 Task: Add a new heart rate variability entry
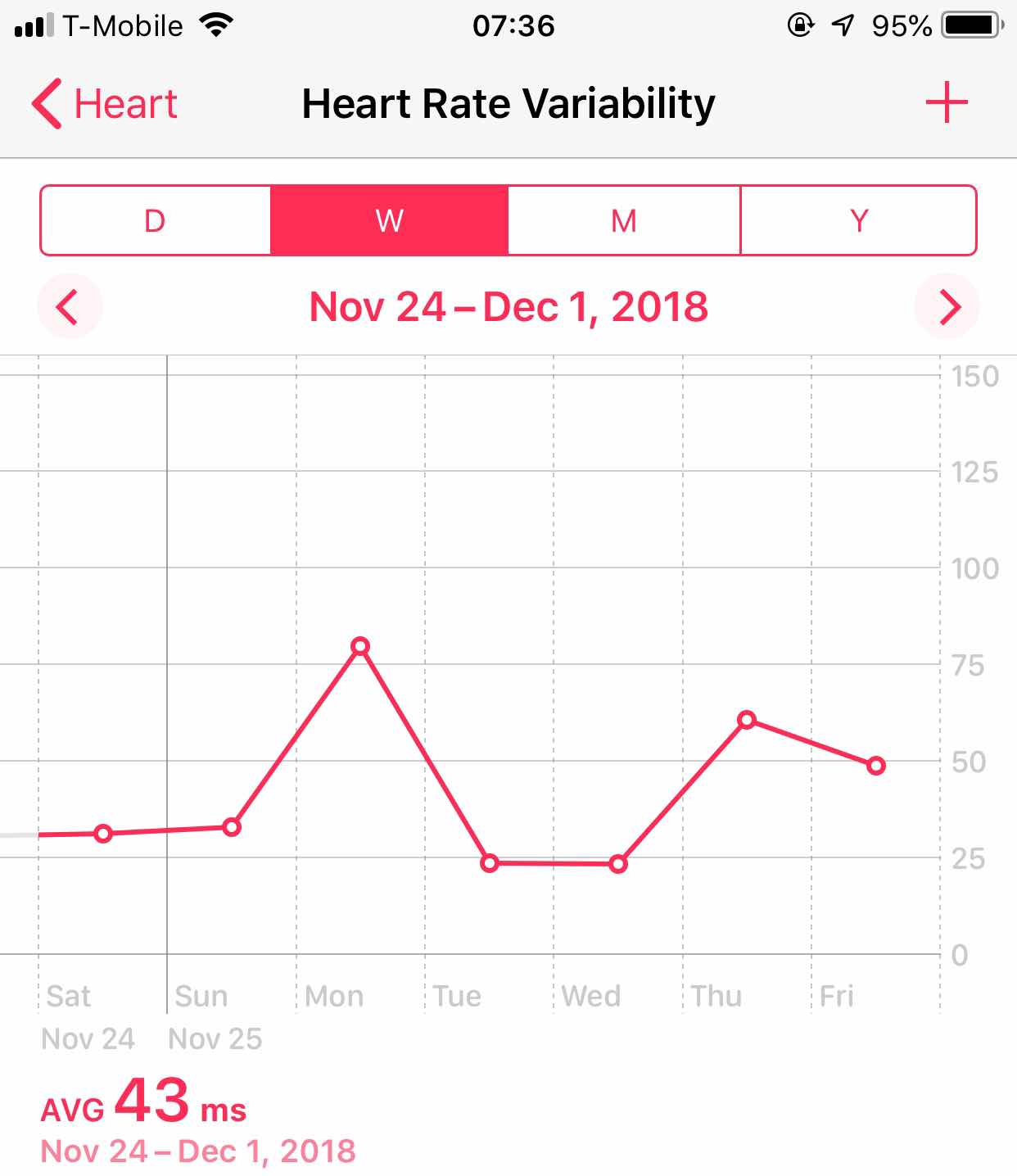click(x=946, y=103)
